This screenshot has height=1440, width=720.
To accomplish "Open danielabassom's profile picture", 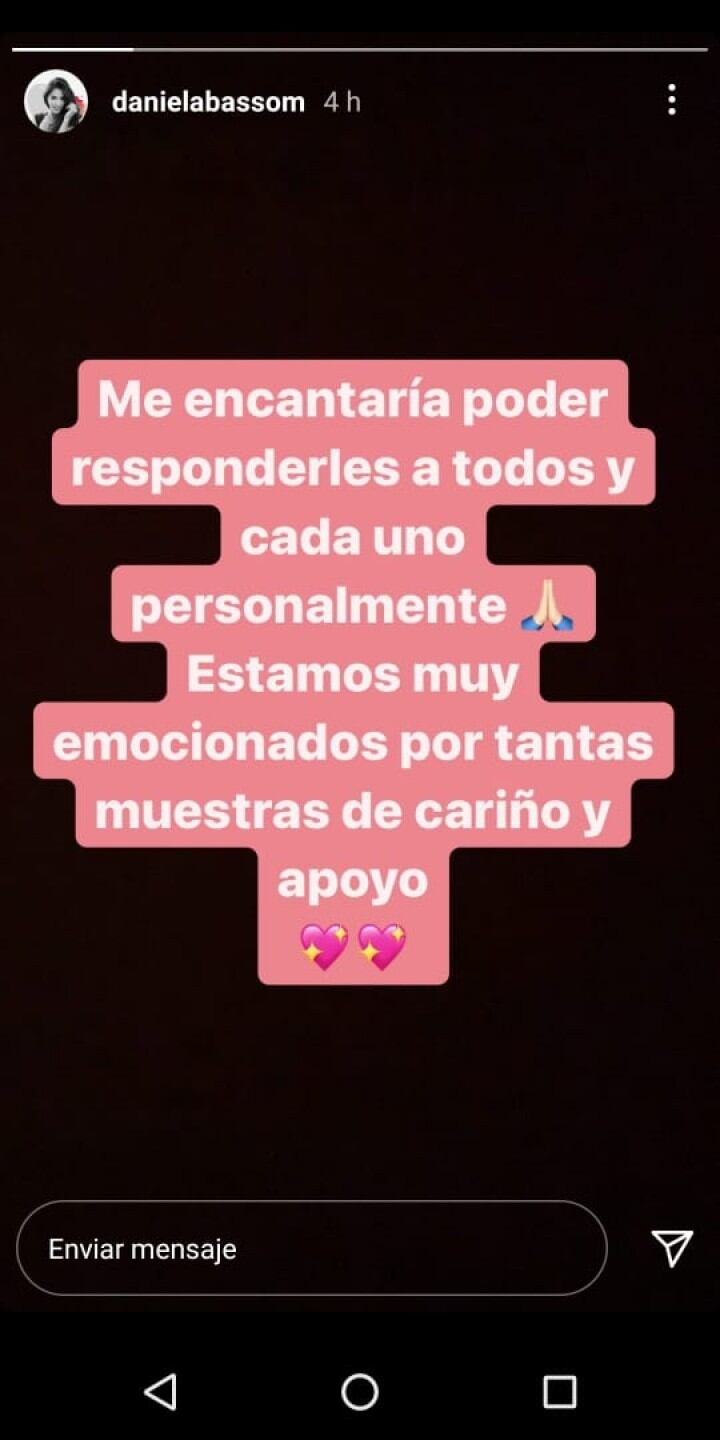I will (55, 102).
